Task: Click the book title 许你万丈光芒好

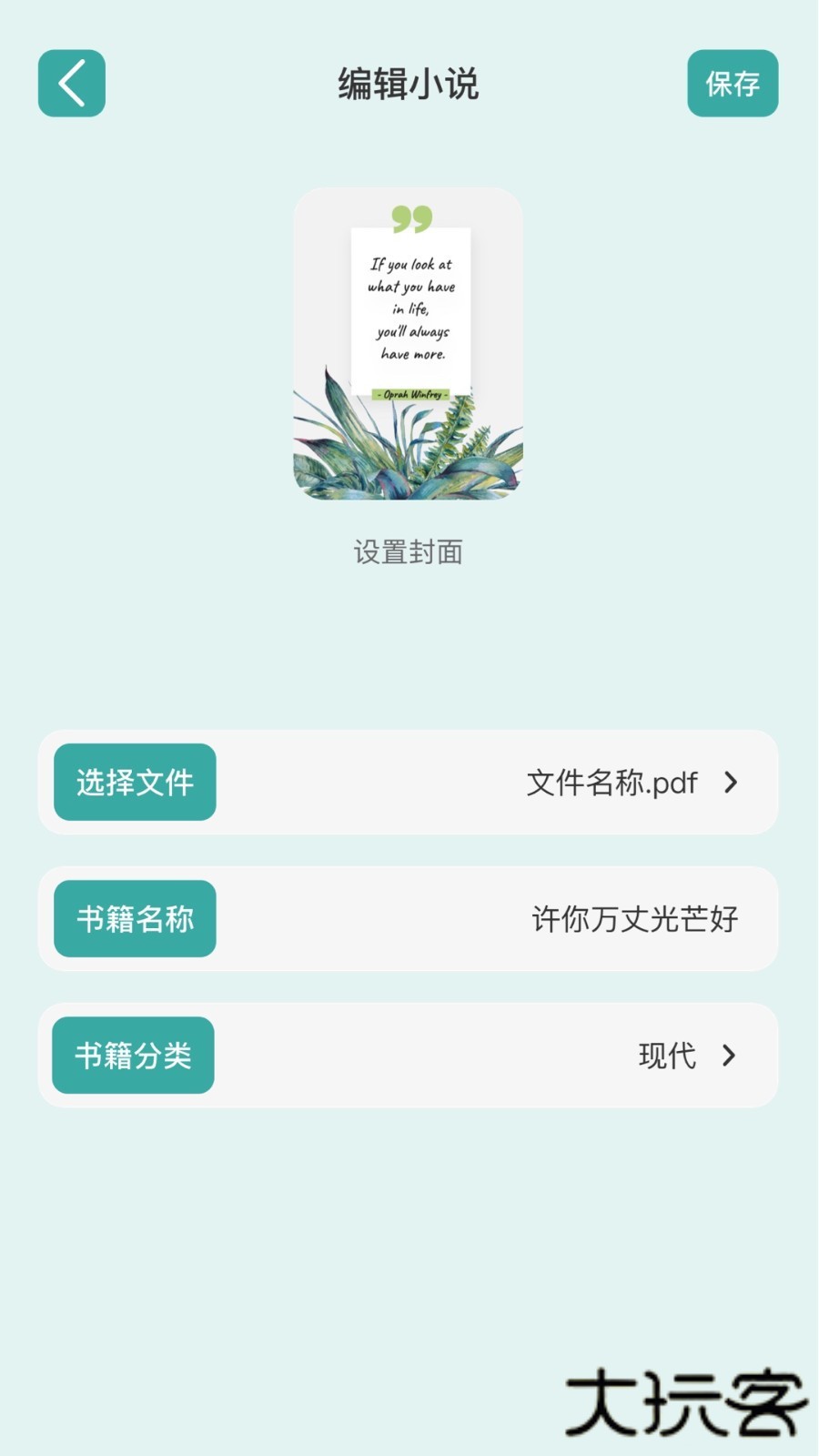Action: pos(635,919)
